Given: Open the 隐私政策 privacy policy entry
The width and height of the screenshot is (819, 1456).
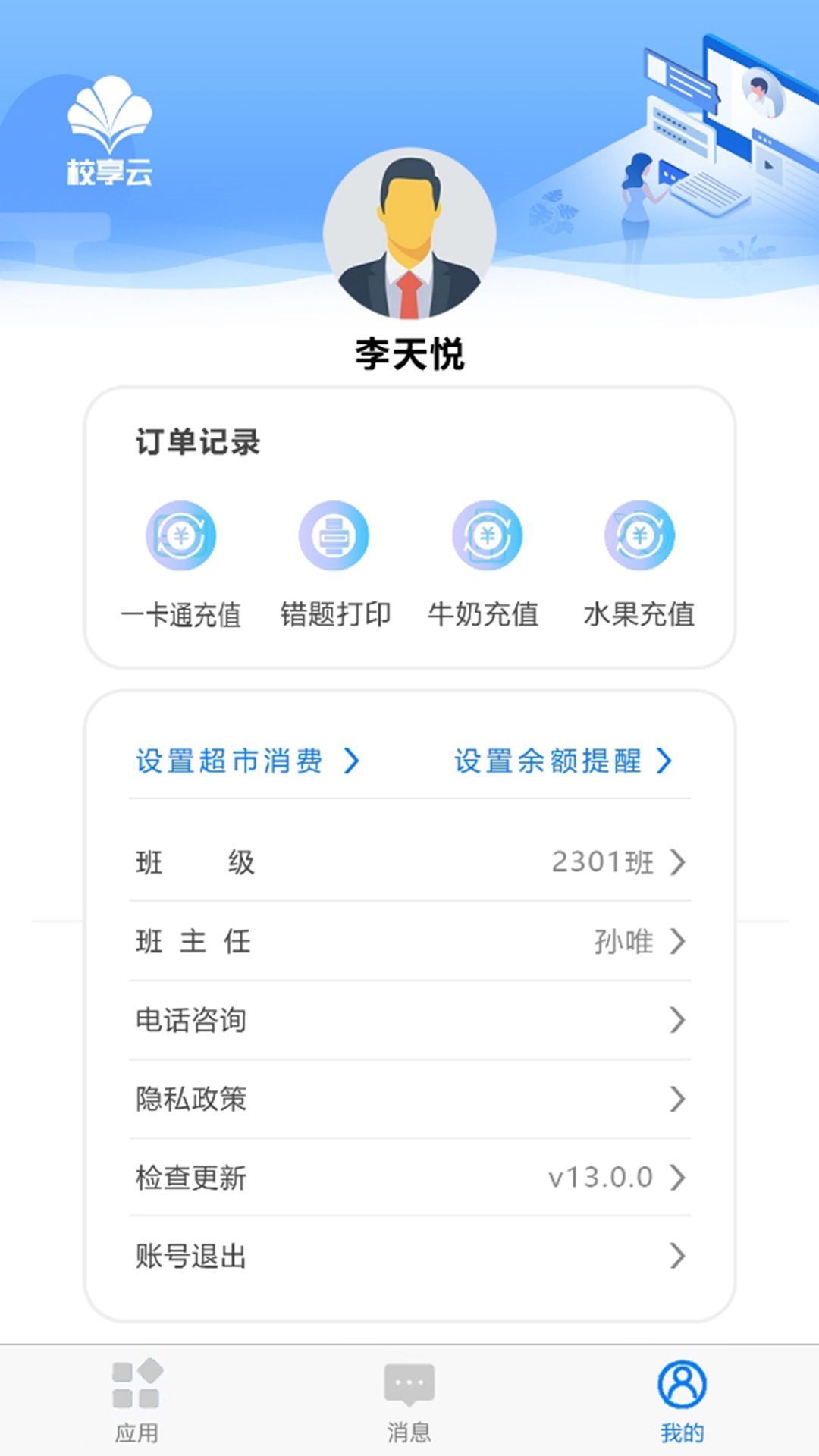Looking at the screenshot, I should coord(409,1100).
